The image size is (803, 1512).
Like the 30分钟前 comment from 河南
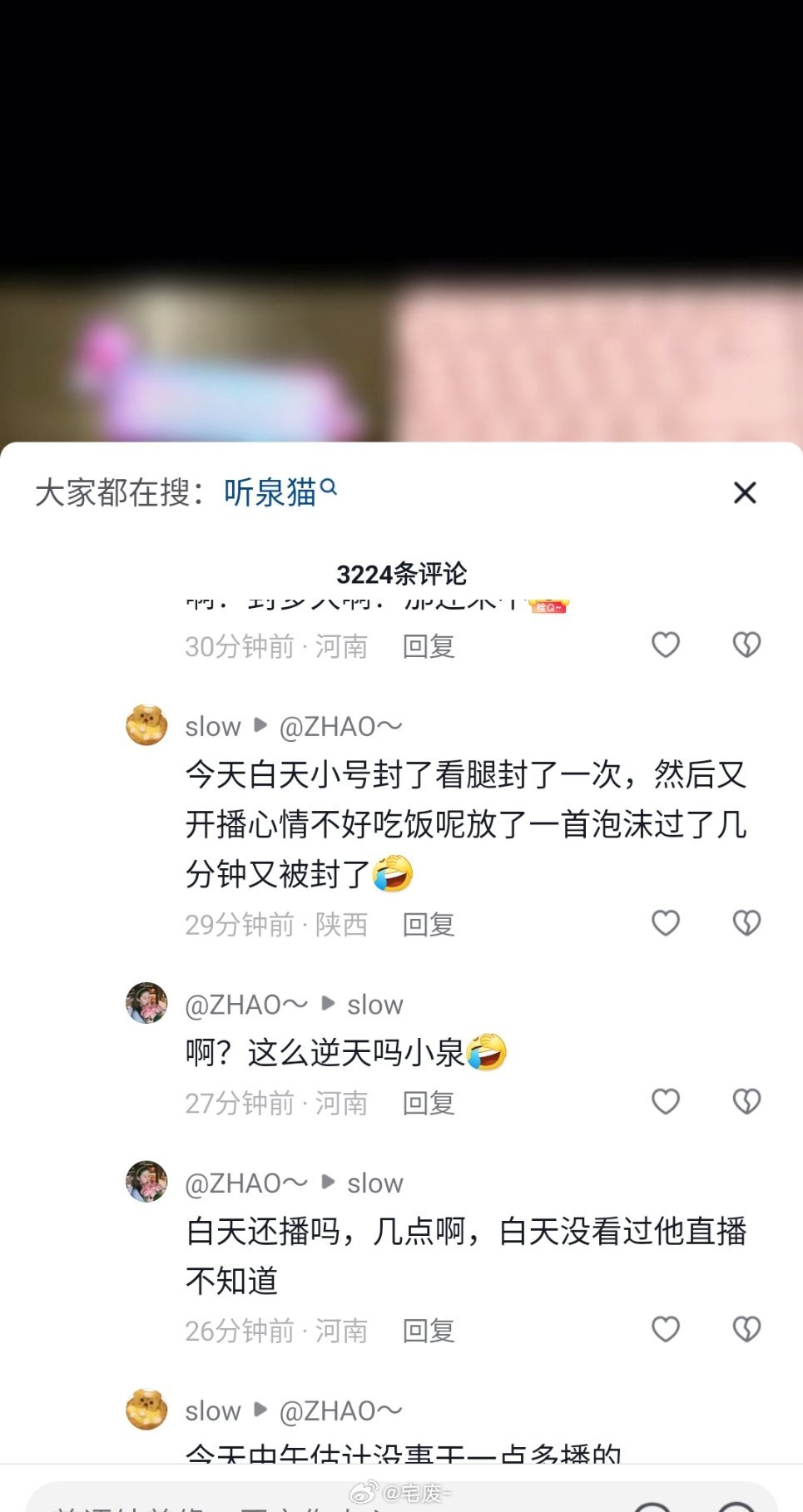(665, 645)
